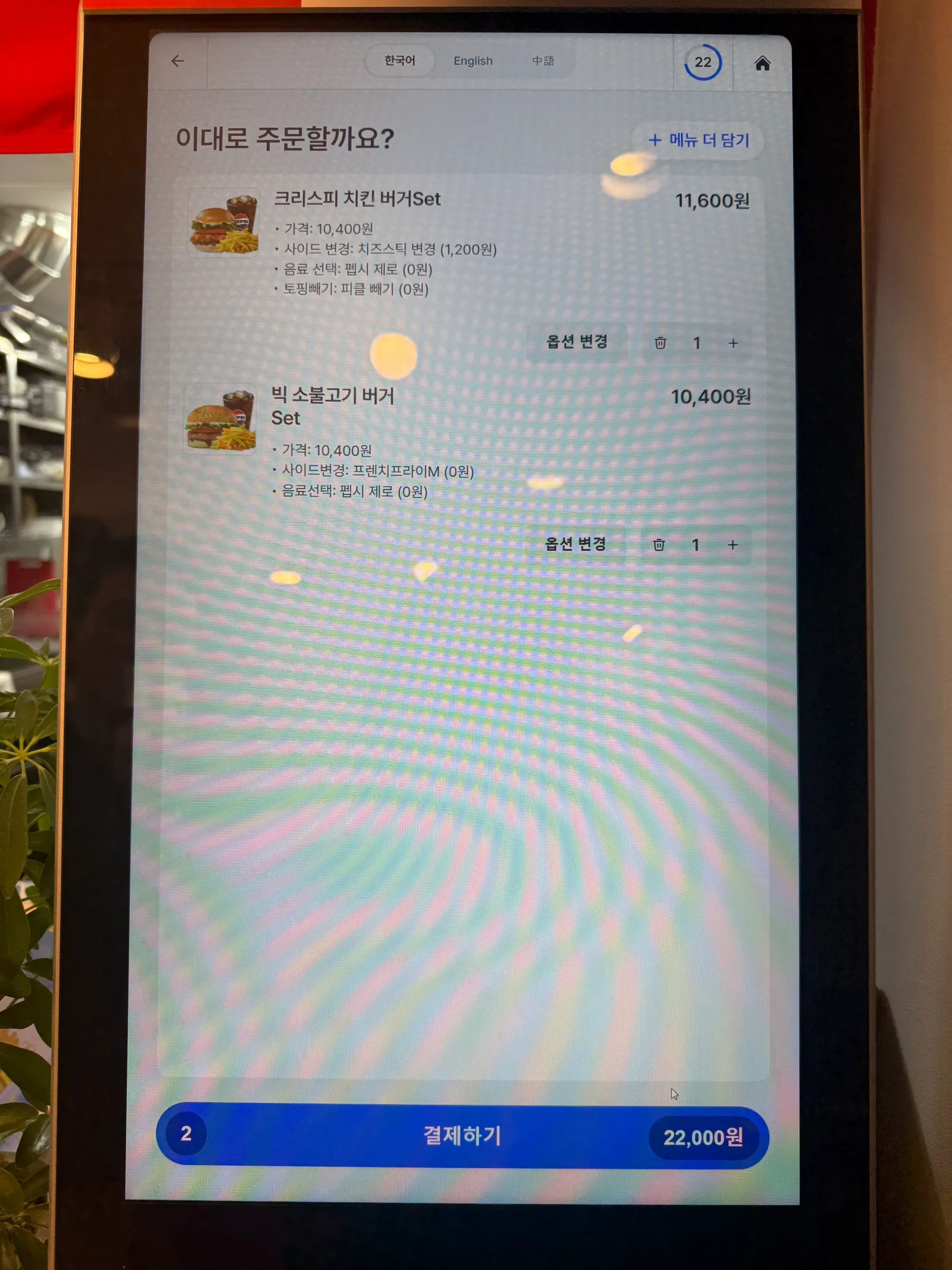The height and width of the screenshot is (1270, 952).
Task: Increase quantity of 크리스피 치킨 버거Set
Action: click(x=733, y=343)
